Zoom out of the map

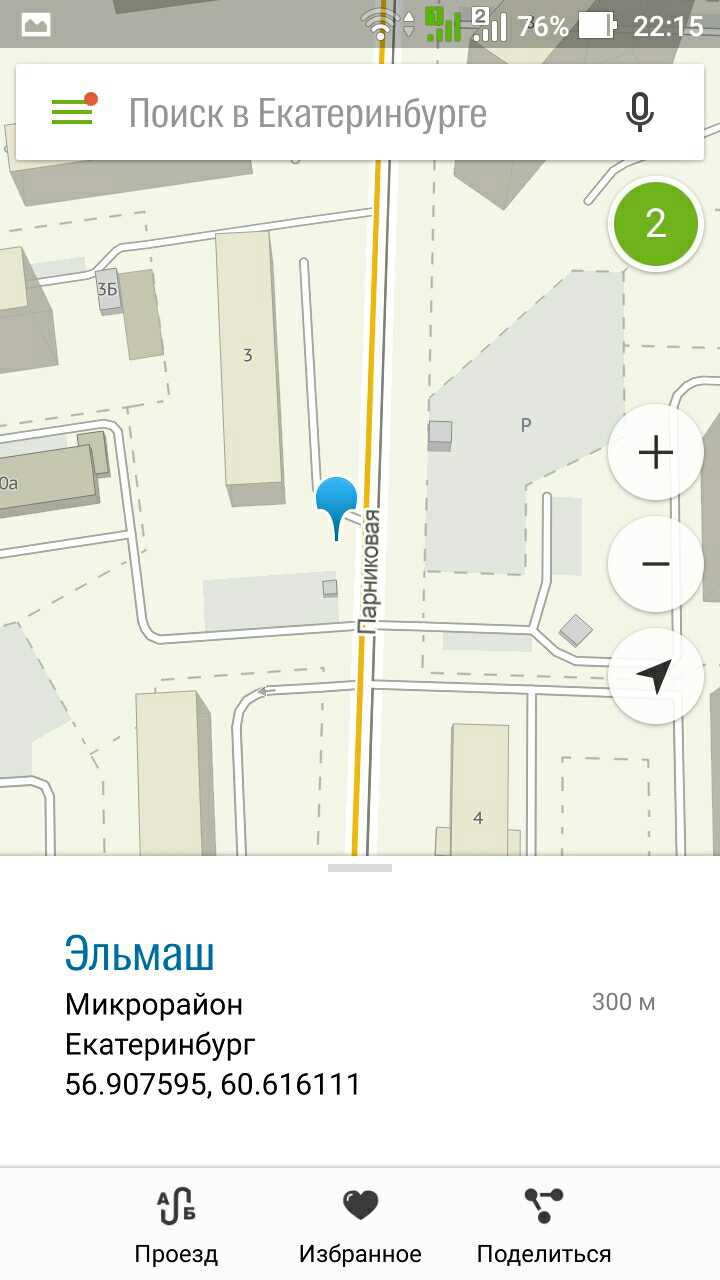point(655,564)
